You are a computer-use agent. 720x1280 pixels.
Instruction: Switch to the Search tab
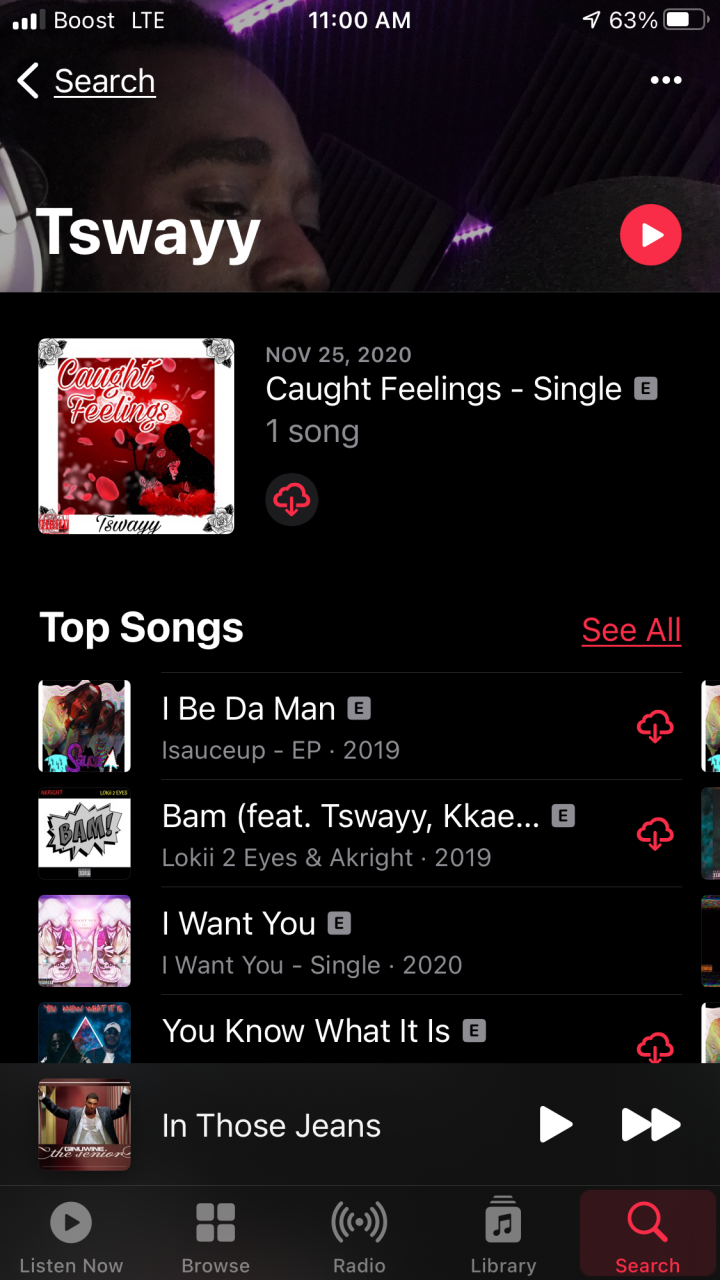coord(646,1230)
